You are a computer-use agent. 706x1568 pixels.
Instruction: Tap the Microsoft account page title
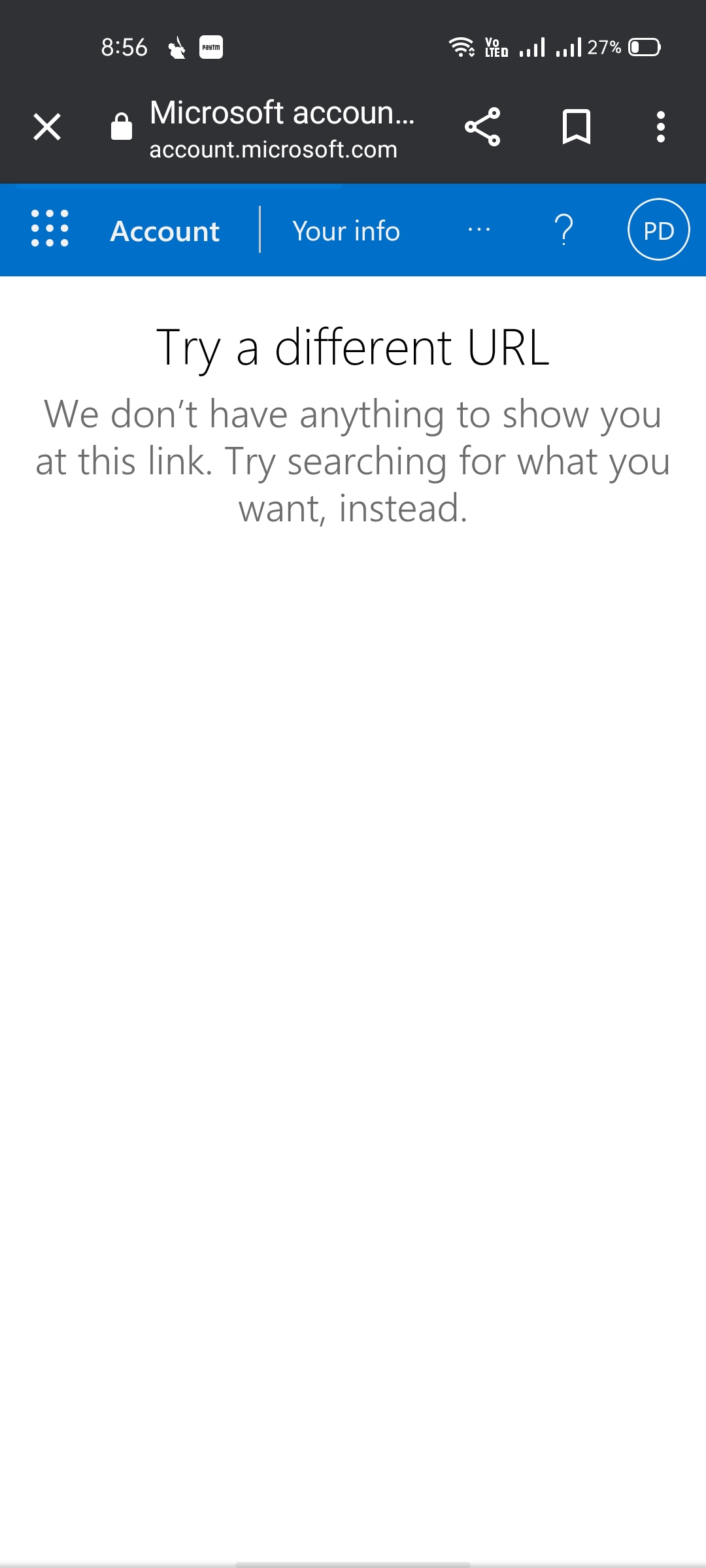pyautogui.click(x=282, y=112)
